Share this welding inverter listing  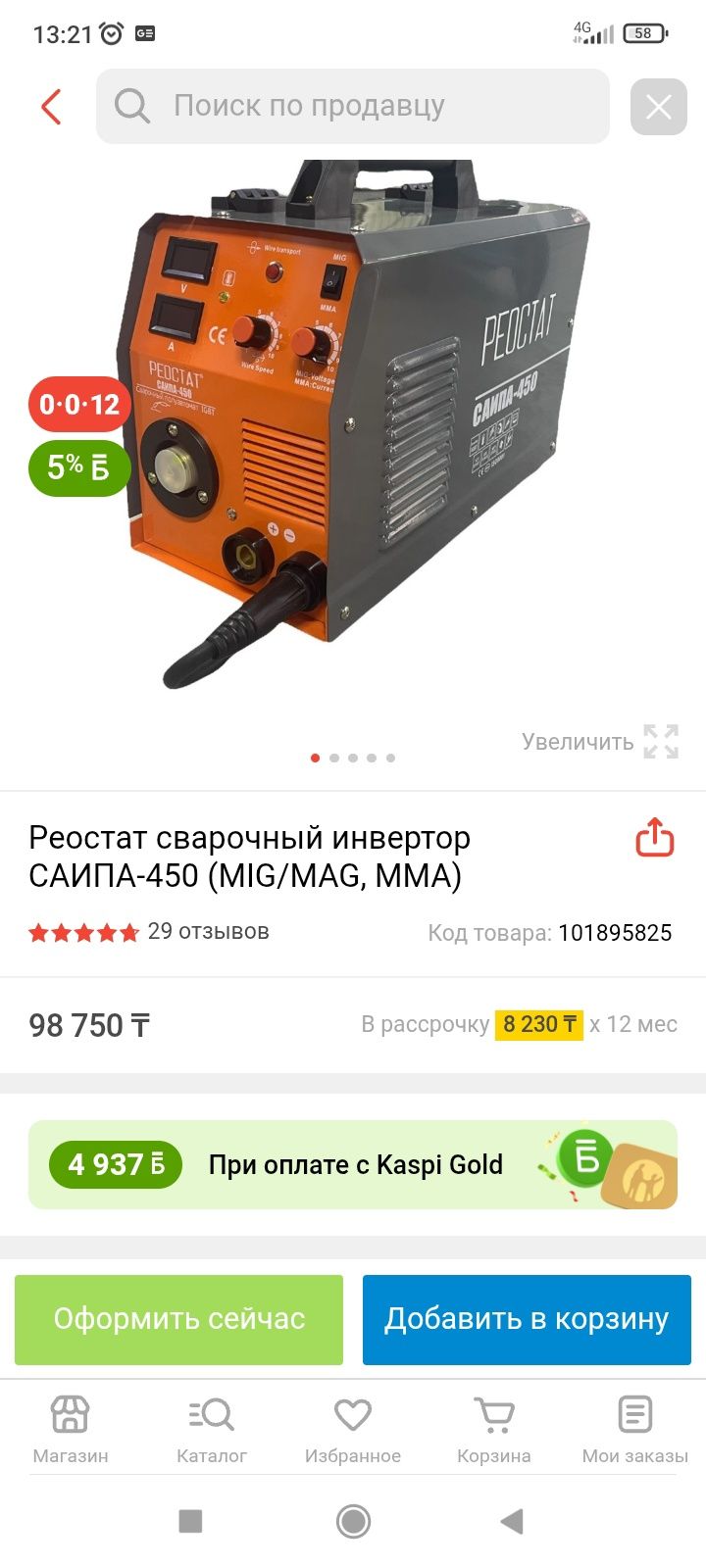pyautogui.click(x=654, y=838)
